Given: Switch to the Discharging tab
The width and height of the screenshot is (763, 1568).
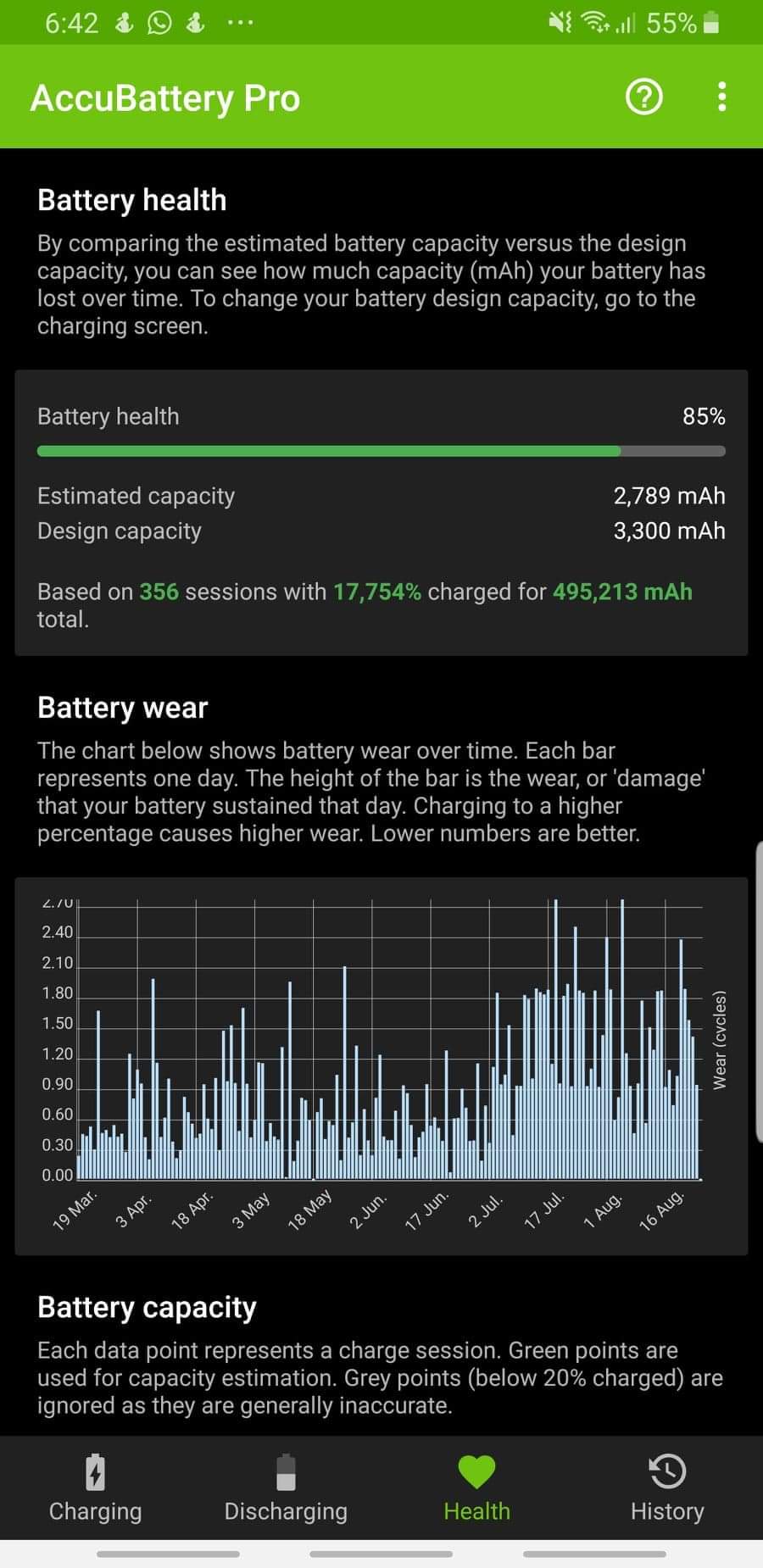Looking at the screenshot, I should (286, 1488).
